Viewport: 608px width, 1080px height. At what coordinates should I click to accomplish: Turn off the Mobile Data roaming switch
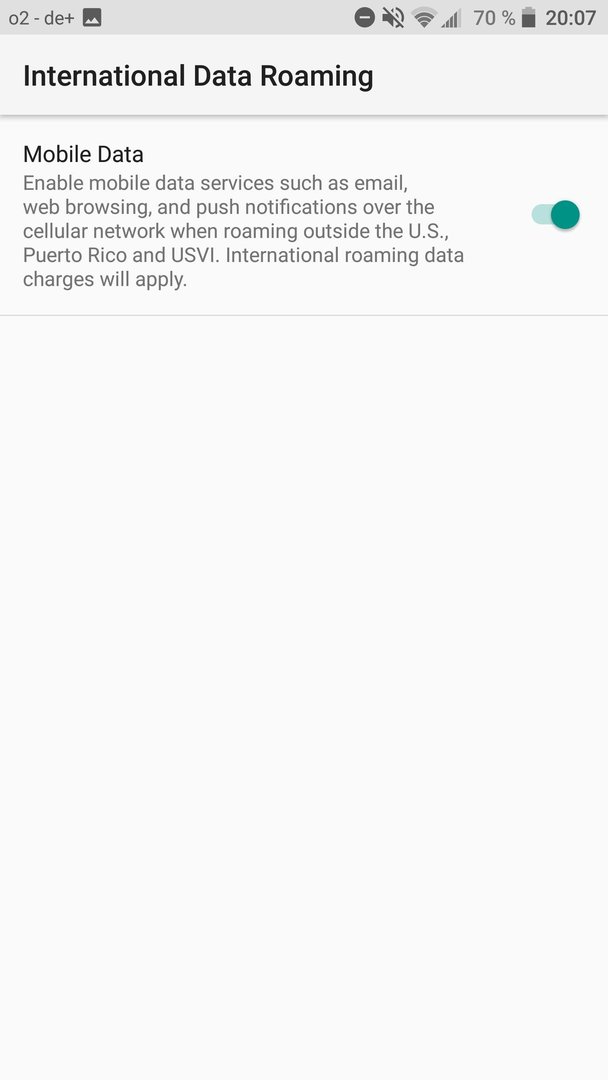pyautogui.click(x=556, y=215)
